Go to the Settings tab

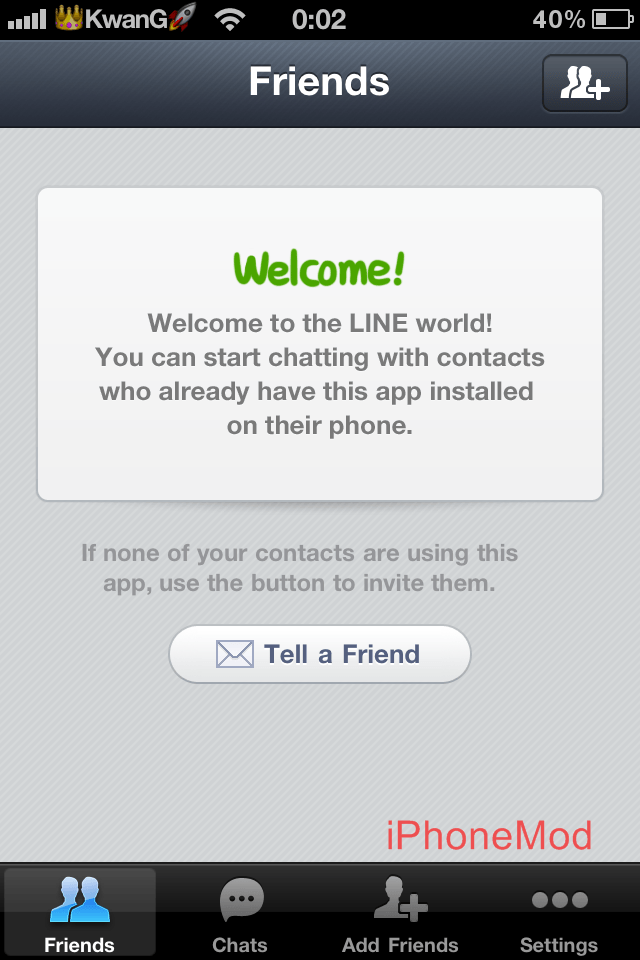(559, 912)
